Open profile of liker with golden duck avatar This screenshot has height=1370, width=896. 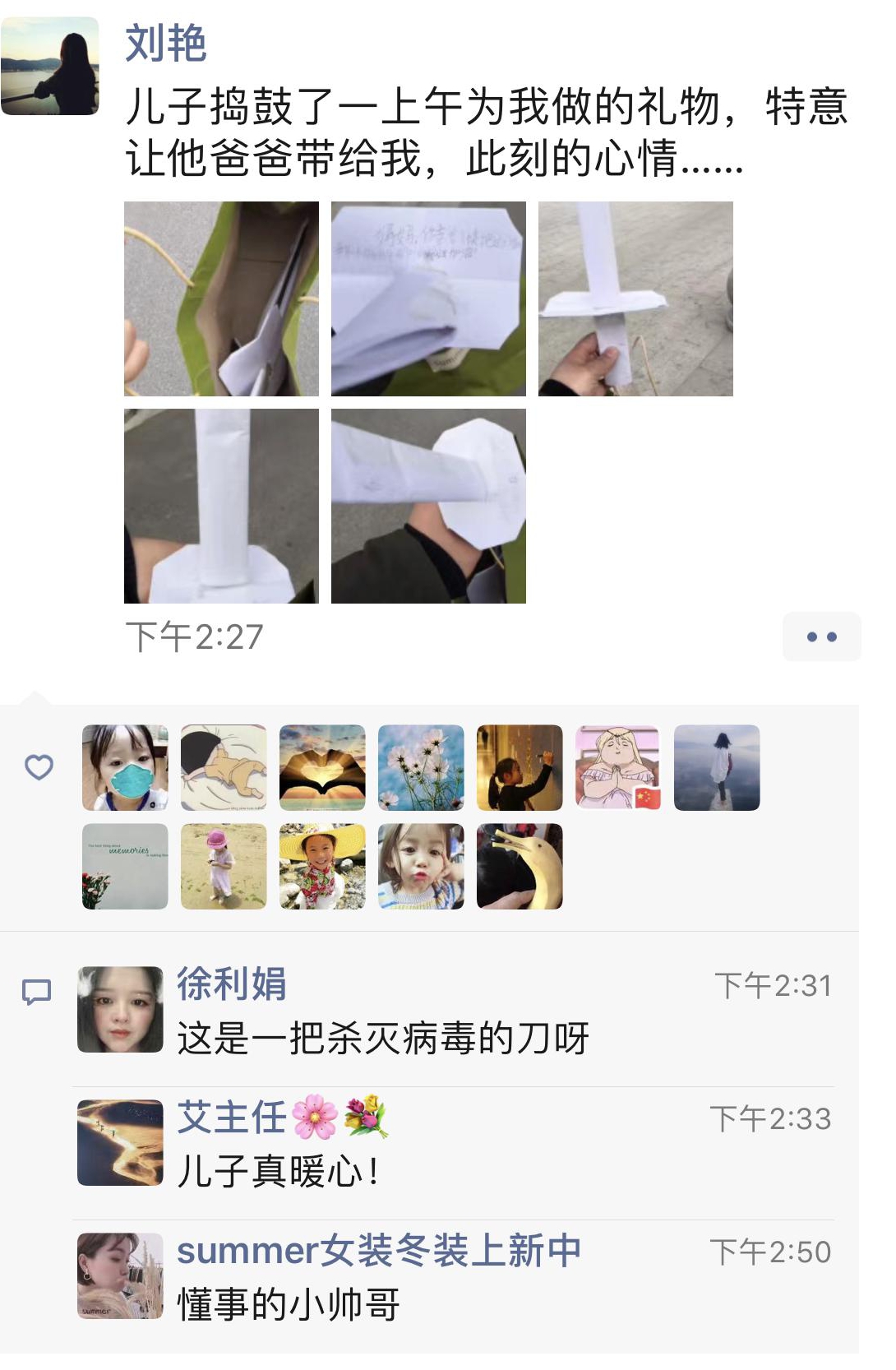pyautogui.click(x=520, y=866)
